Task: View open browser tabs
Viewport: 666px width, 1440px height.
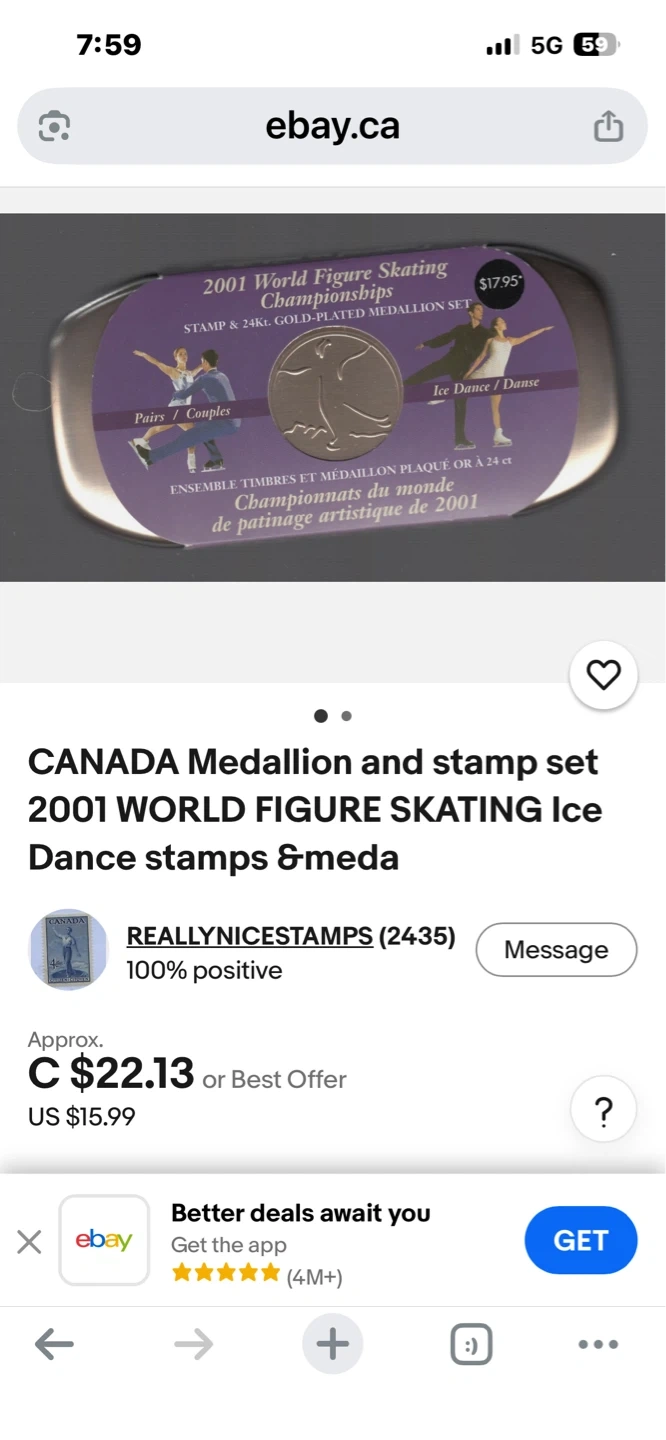Action: tap(471, 1344)
